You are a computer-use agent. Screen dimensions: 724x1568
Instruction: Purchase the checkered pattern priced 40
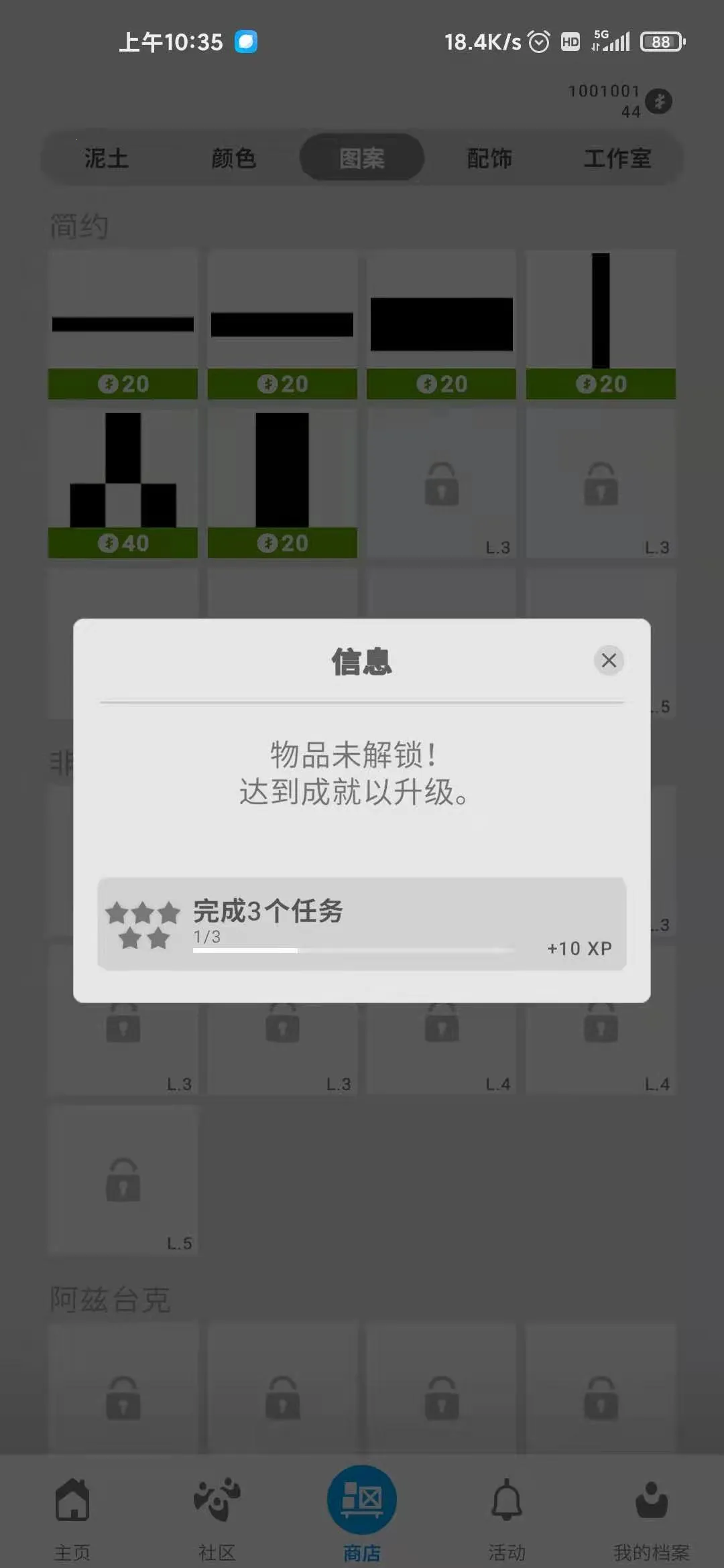click(122, 543)
